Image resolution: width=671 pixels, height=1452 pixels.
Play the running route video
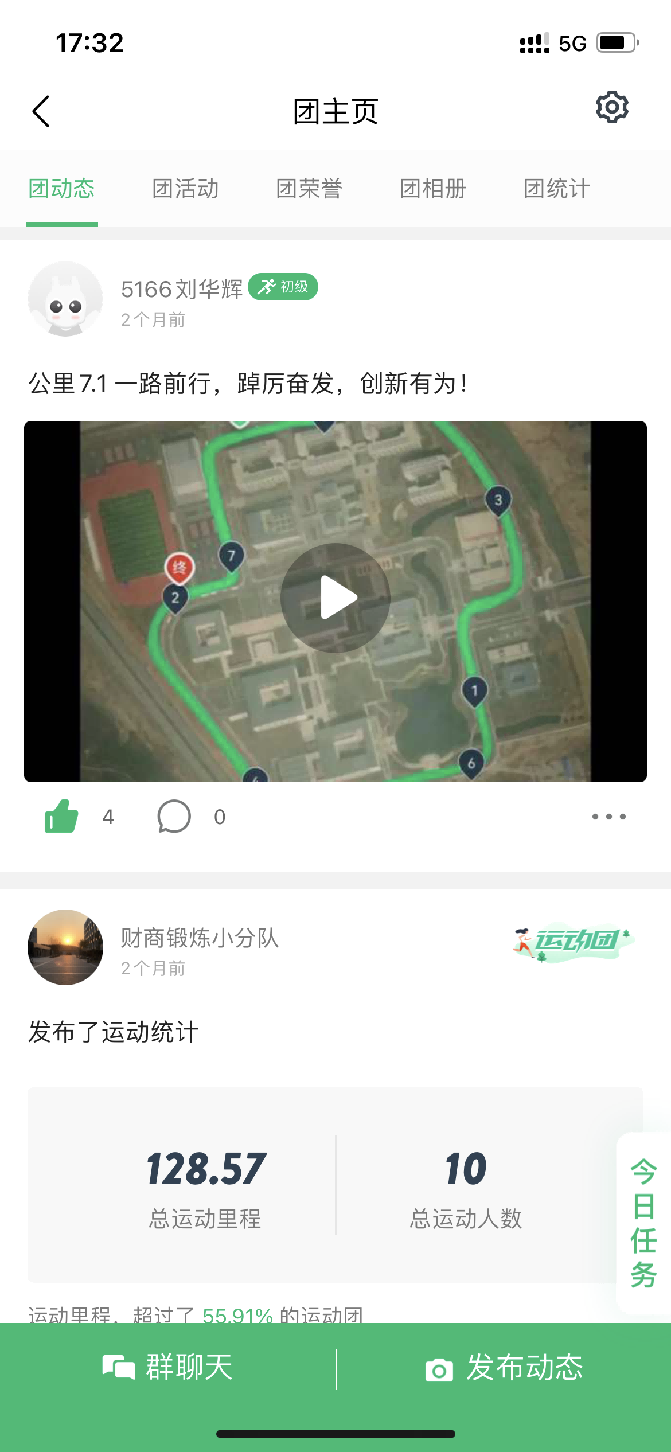click(335, 599)
